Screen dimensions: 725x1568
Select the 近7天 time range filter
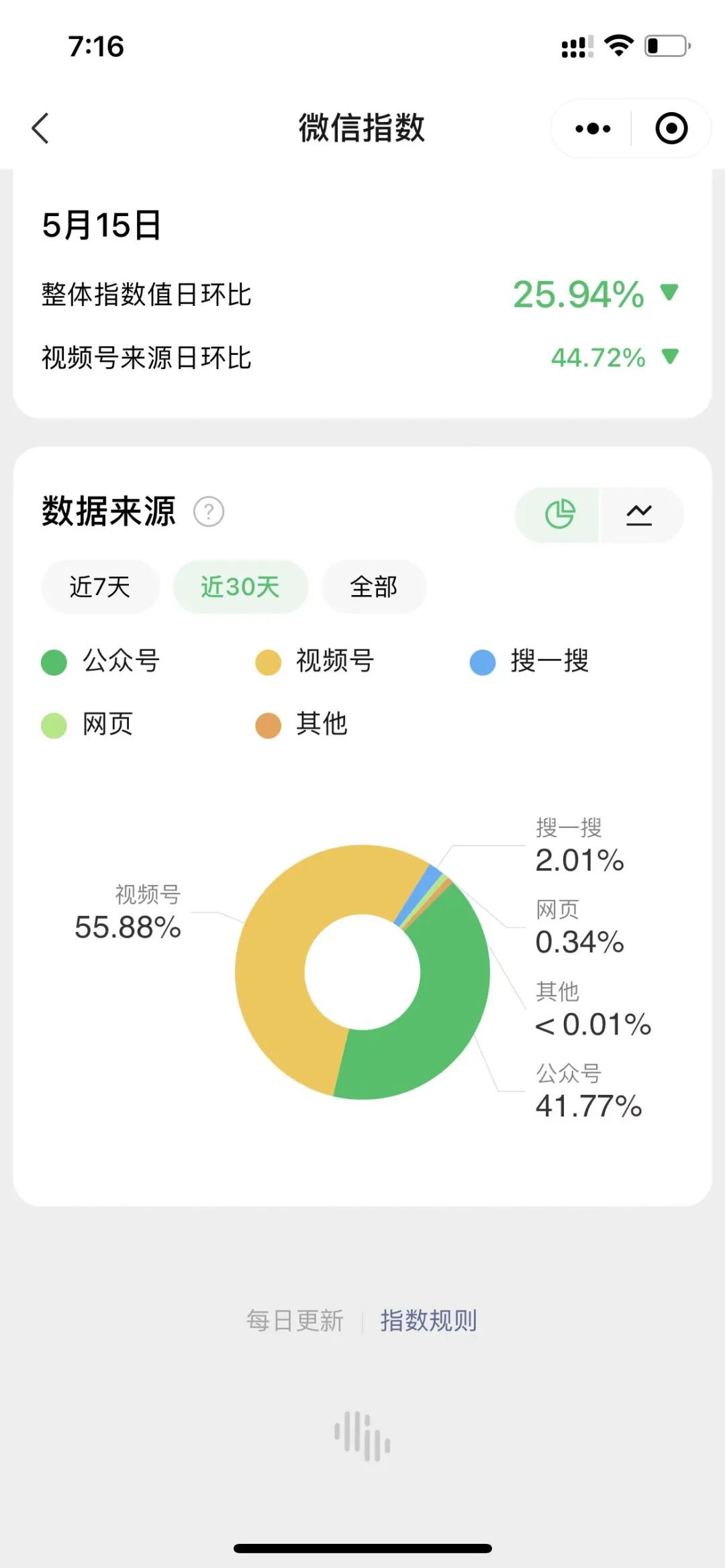point(100,586)
